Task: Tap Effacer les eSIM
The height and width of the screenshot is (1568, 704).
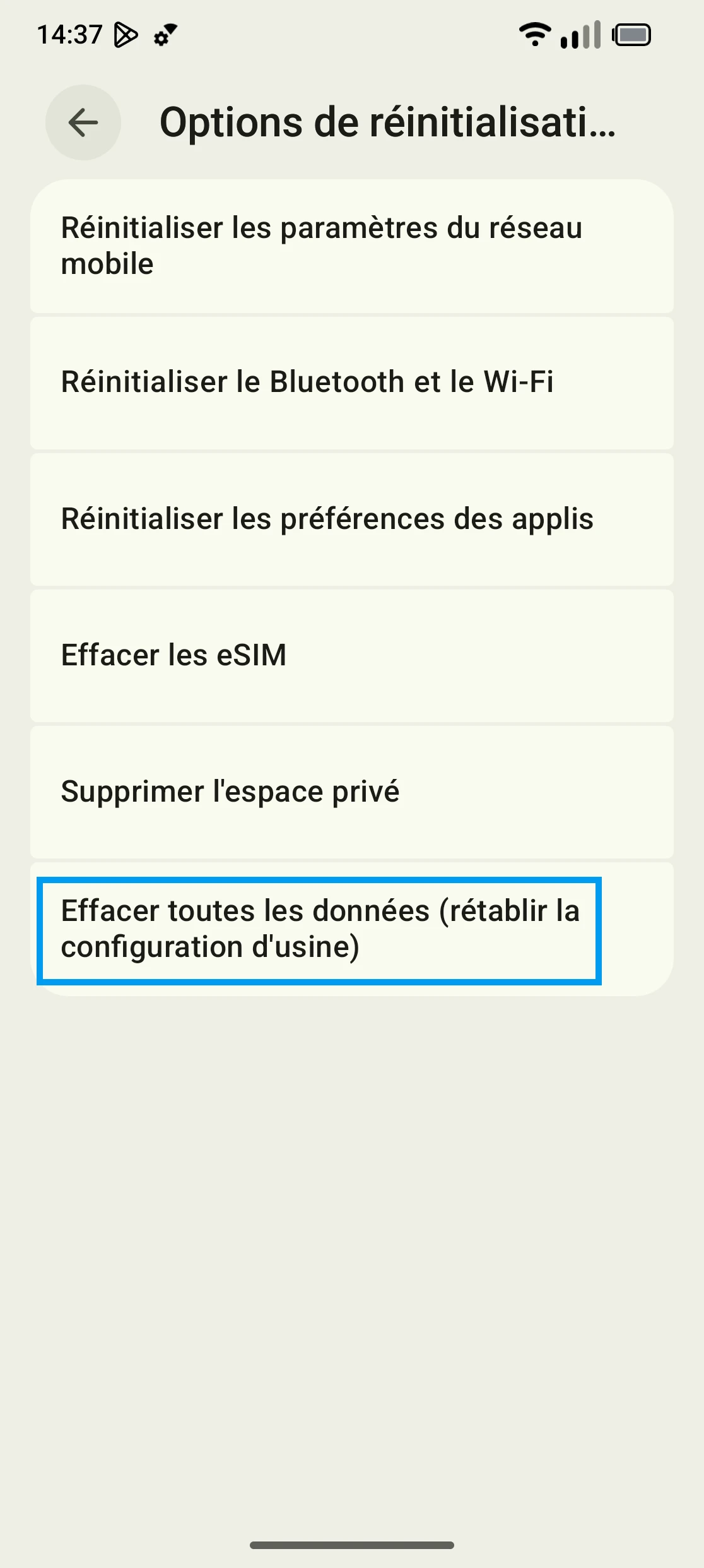Action: 351,655
